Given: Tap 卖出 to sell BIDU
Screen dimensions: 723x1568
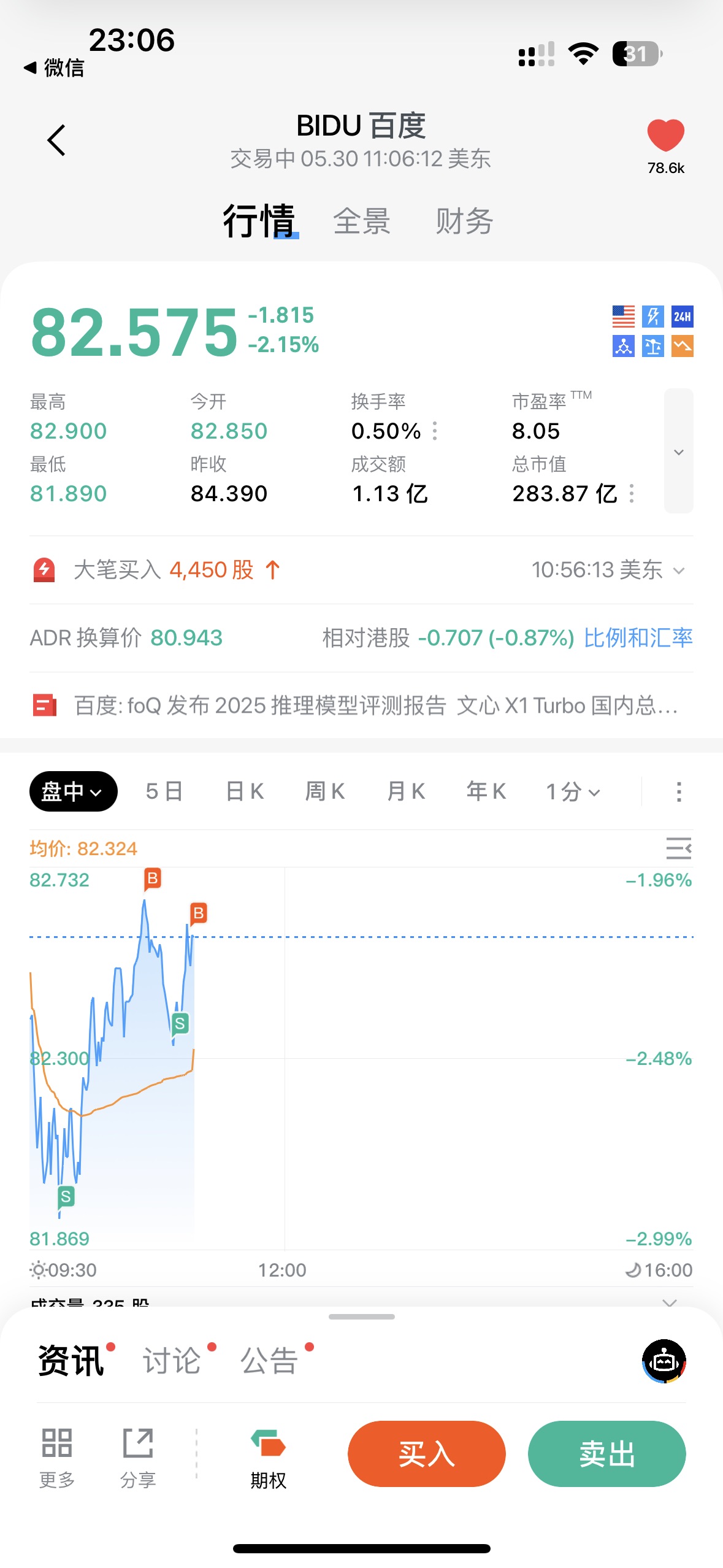Looking at the screenshot, I should pos(606,1453).
